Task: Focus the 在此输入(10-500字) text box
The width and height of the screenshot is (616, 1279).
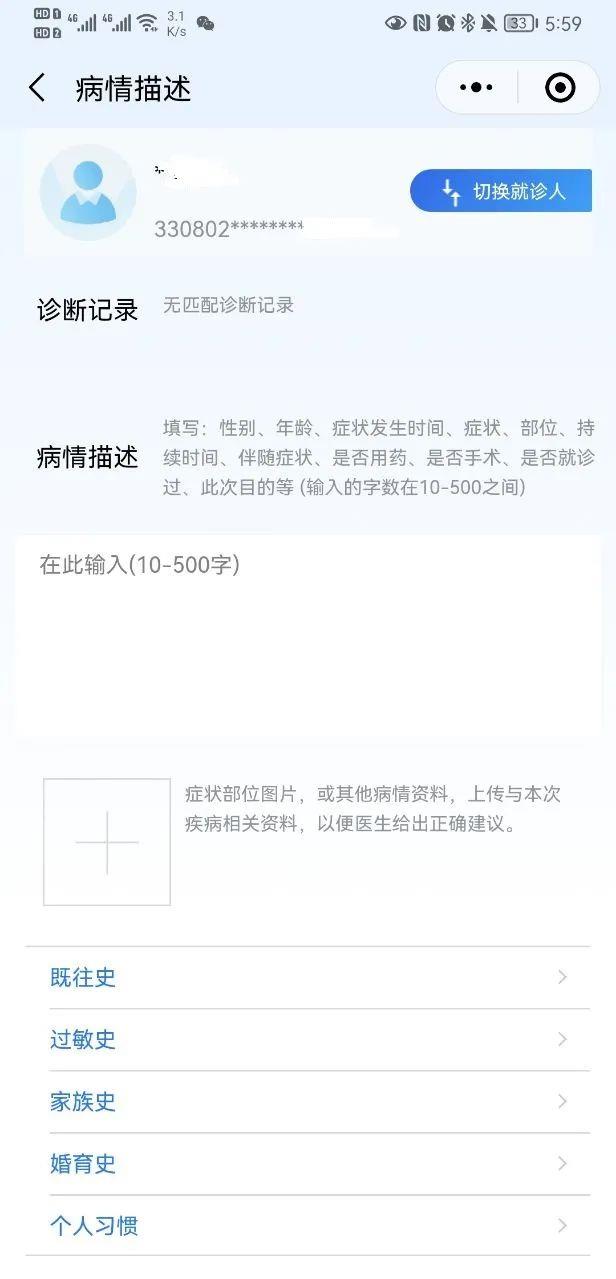Action: pos(308,636)
